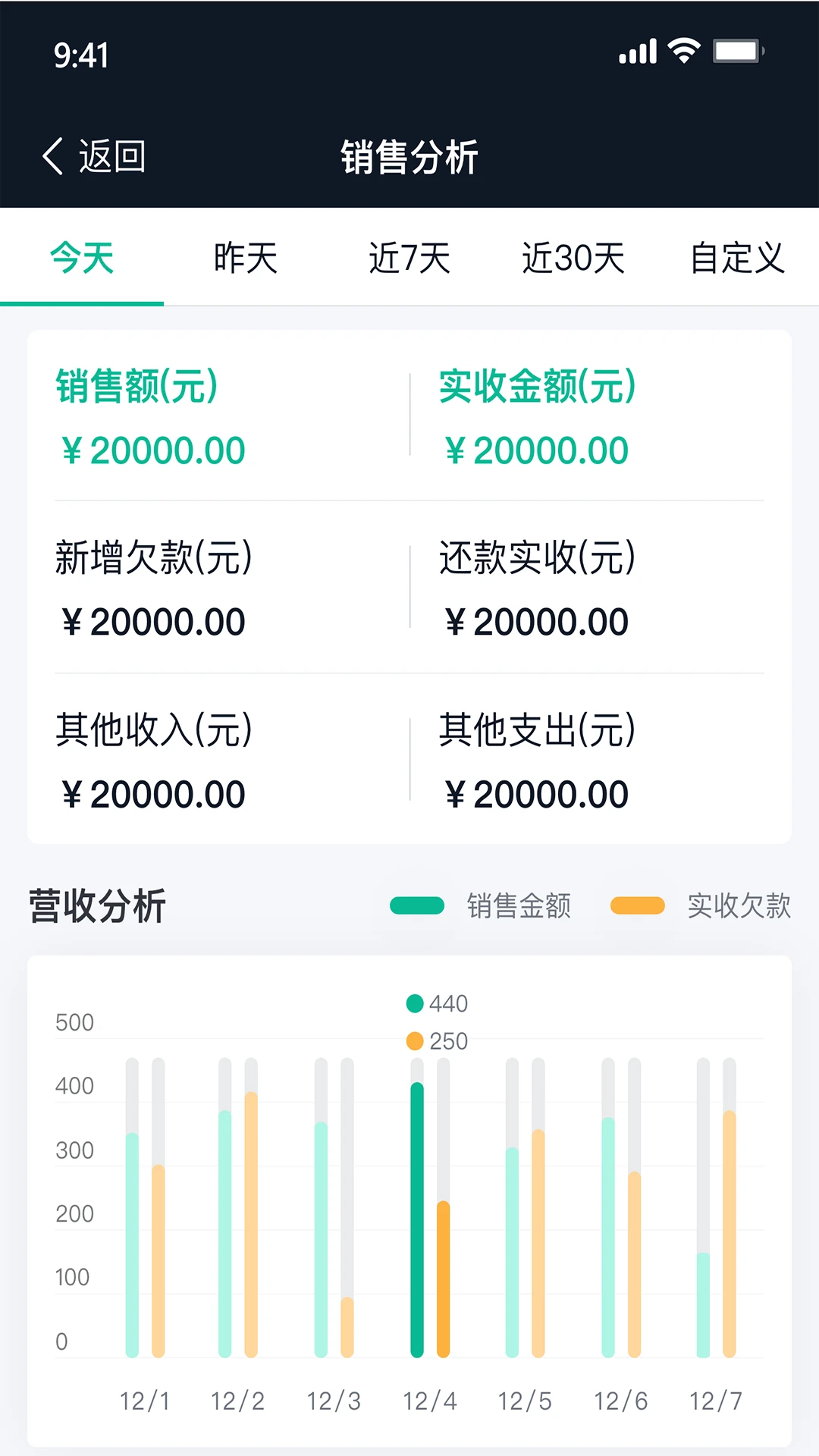Show the 近30天 data
819x1456 pixels.
coord(573,258)
